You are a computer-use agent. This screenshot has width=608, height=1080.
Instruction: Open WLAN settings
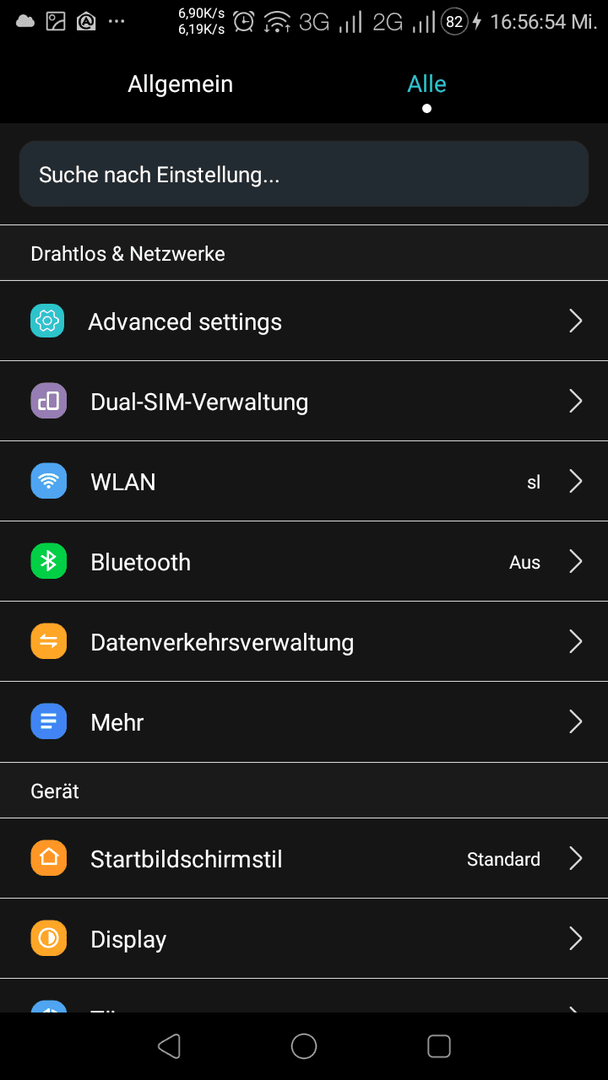coord(304,481)
